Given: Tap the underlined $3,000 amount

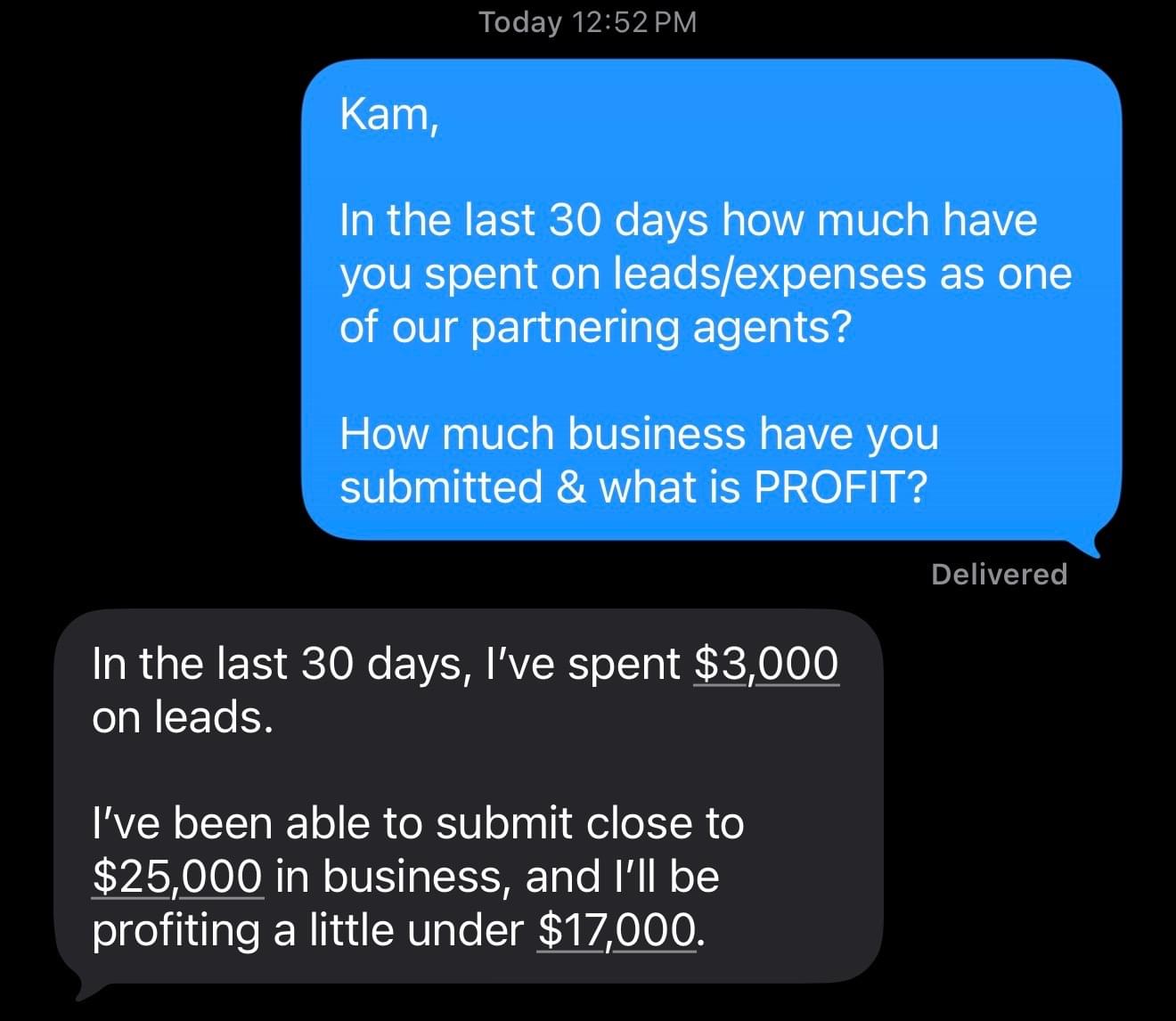Looking at the screenshot, I should point(765,664).
